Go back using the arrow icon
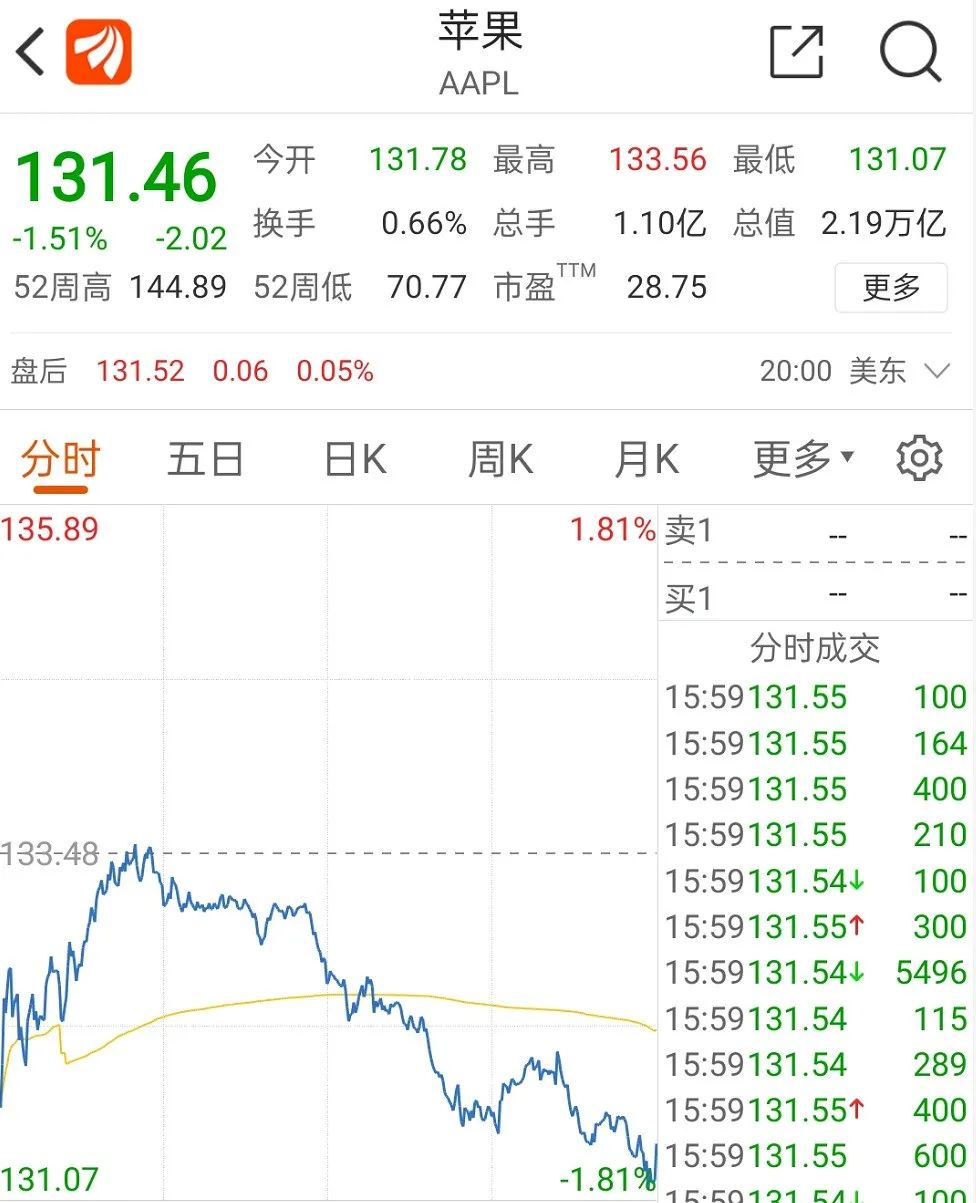This screenshot has height=1203, width=976. (30, 52)
